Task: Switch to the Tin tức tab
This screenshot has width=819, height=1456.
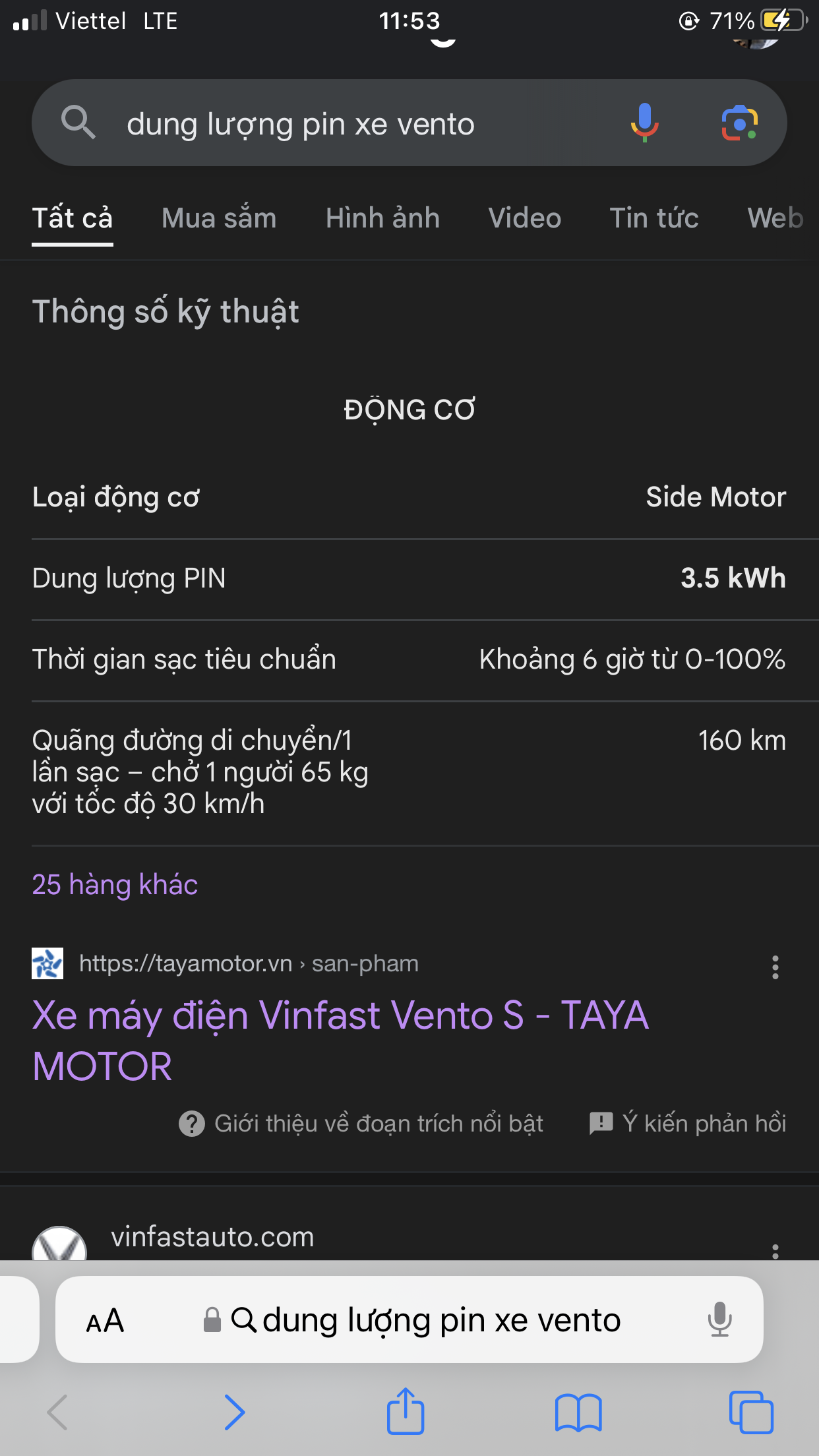Action: point(653,218)
